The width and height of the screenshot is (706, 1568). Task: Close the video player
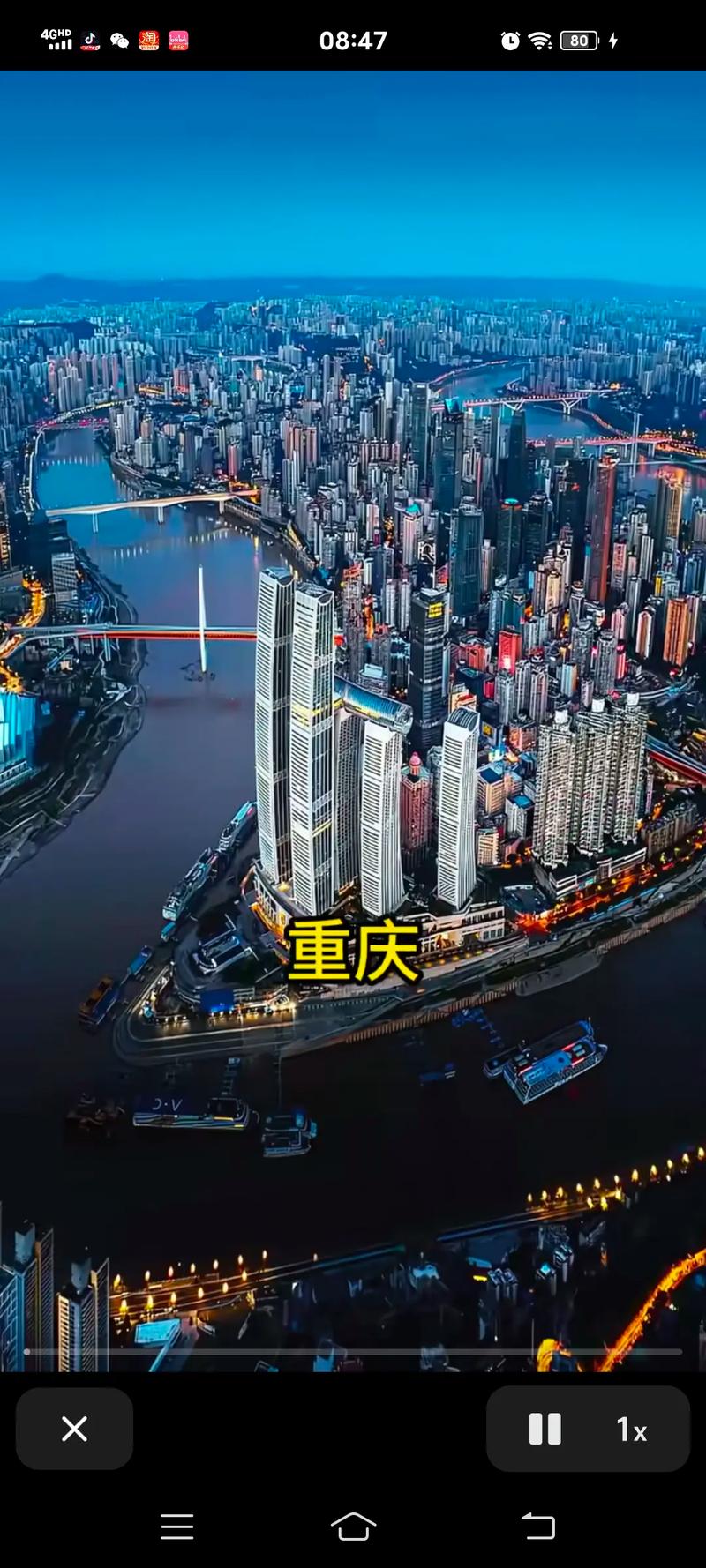(74, 1429)
